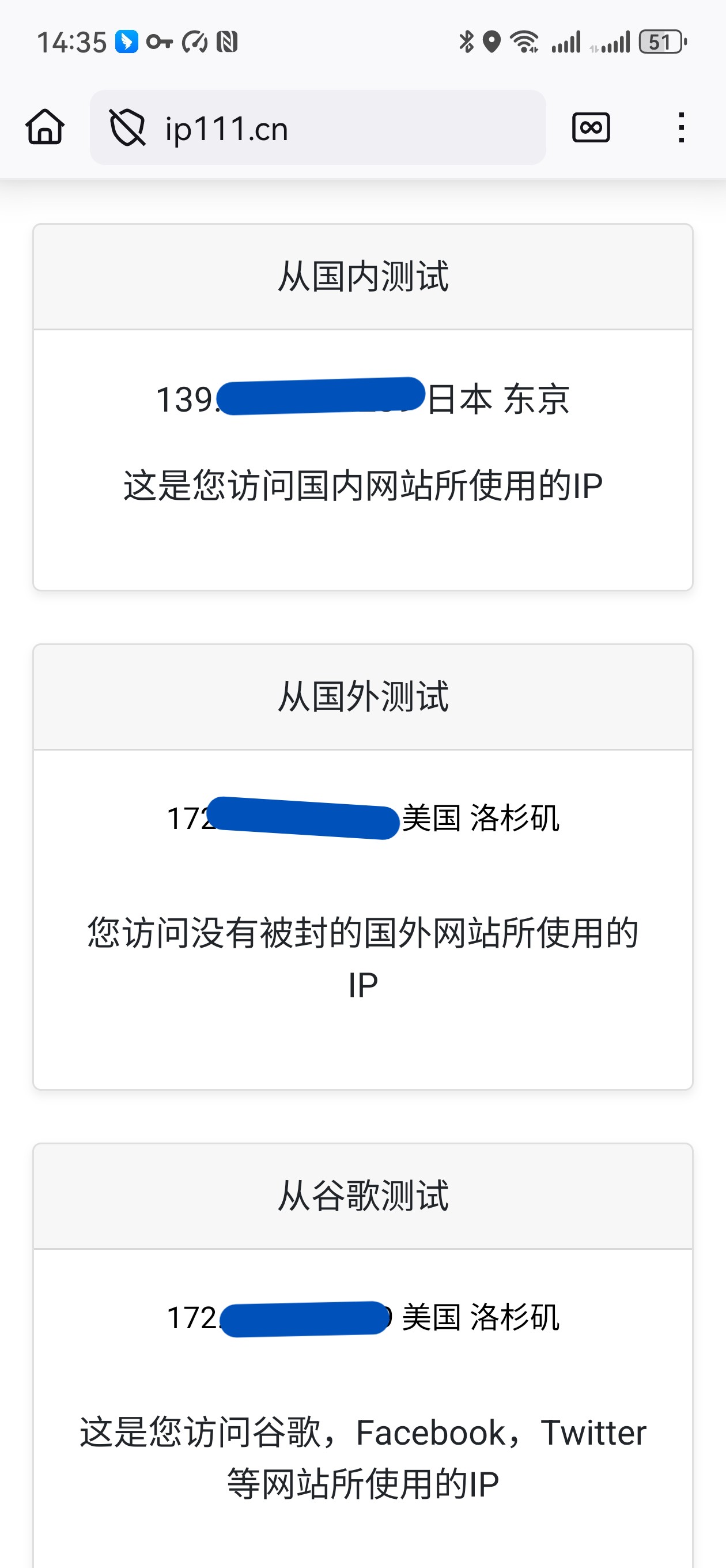Image resolution: width=726 pixels, height=1568 pixels.
Task: Open the browser overflow menu
Action: 681,127
